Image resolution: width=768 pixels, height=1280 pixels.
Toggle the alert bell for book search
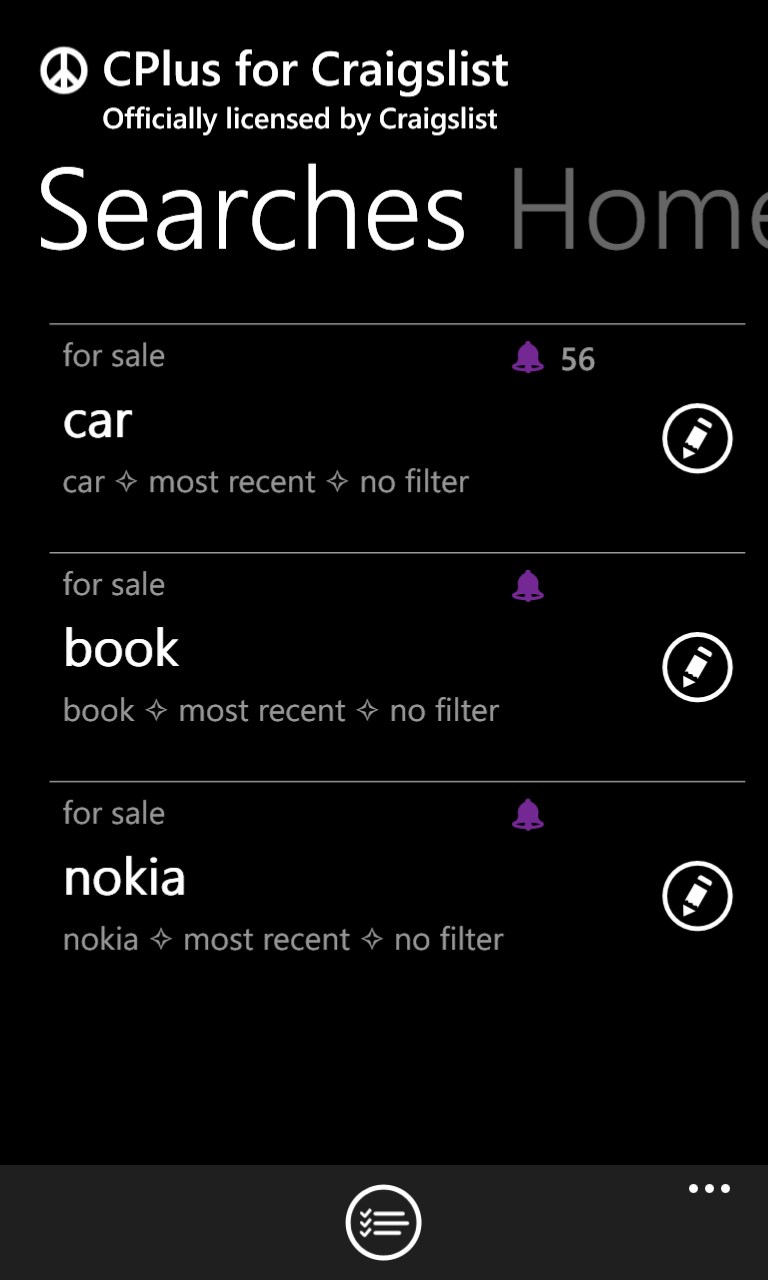click(528, 586)
